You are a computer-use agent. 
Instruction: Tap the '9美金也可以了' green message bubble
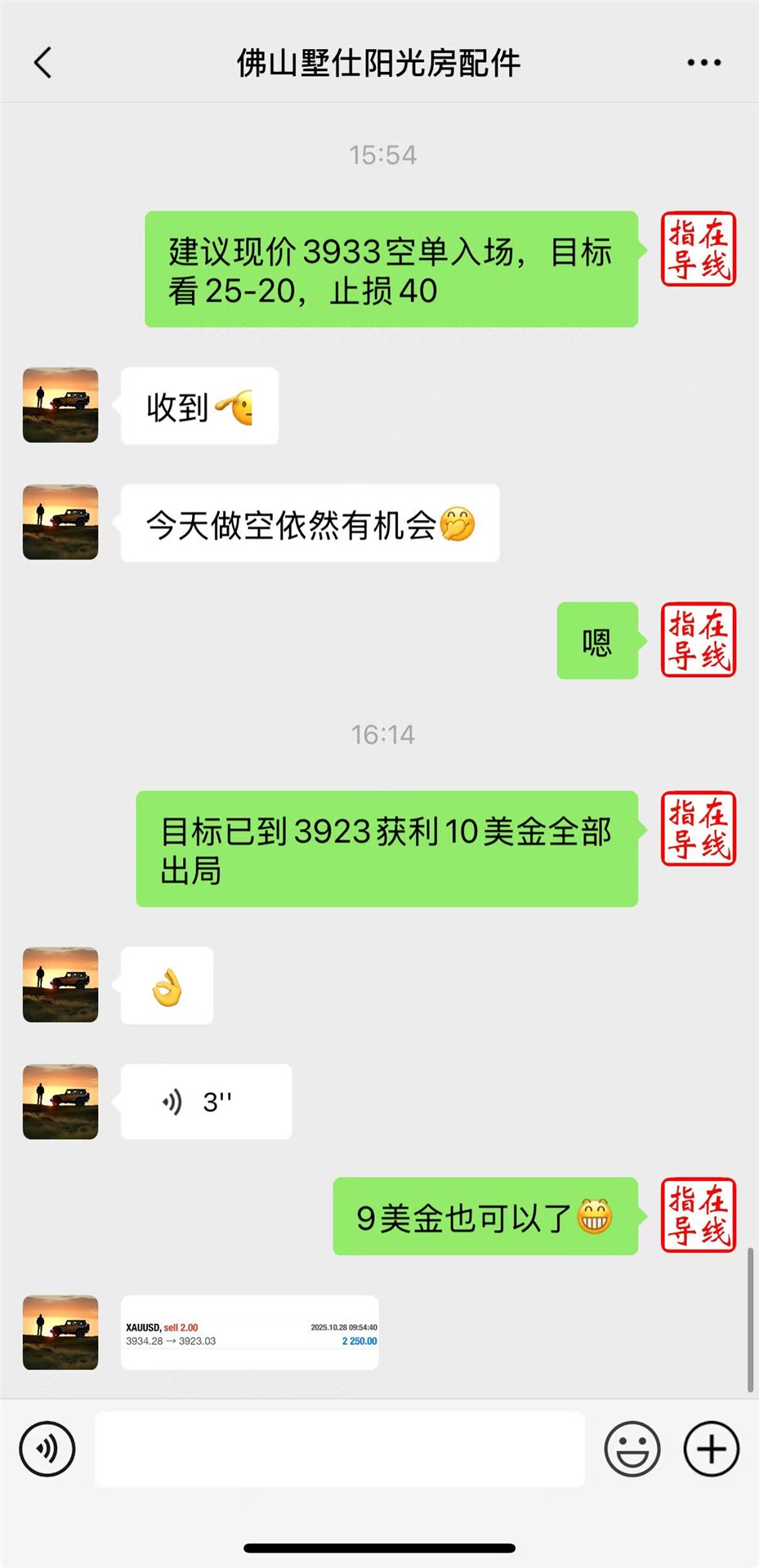(484, 1217)
